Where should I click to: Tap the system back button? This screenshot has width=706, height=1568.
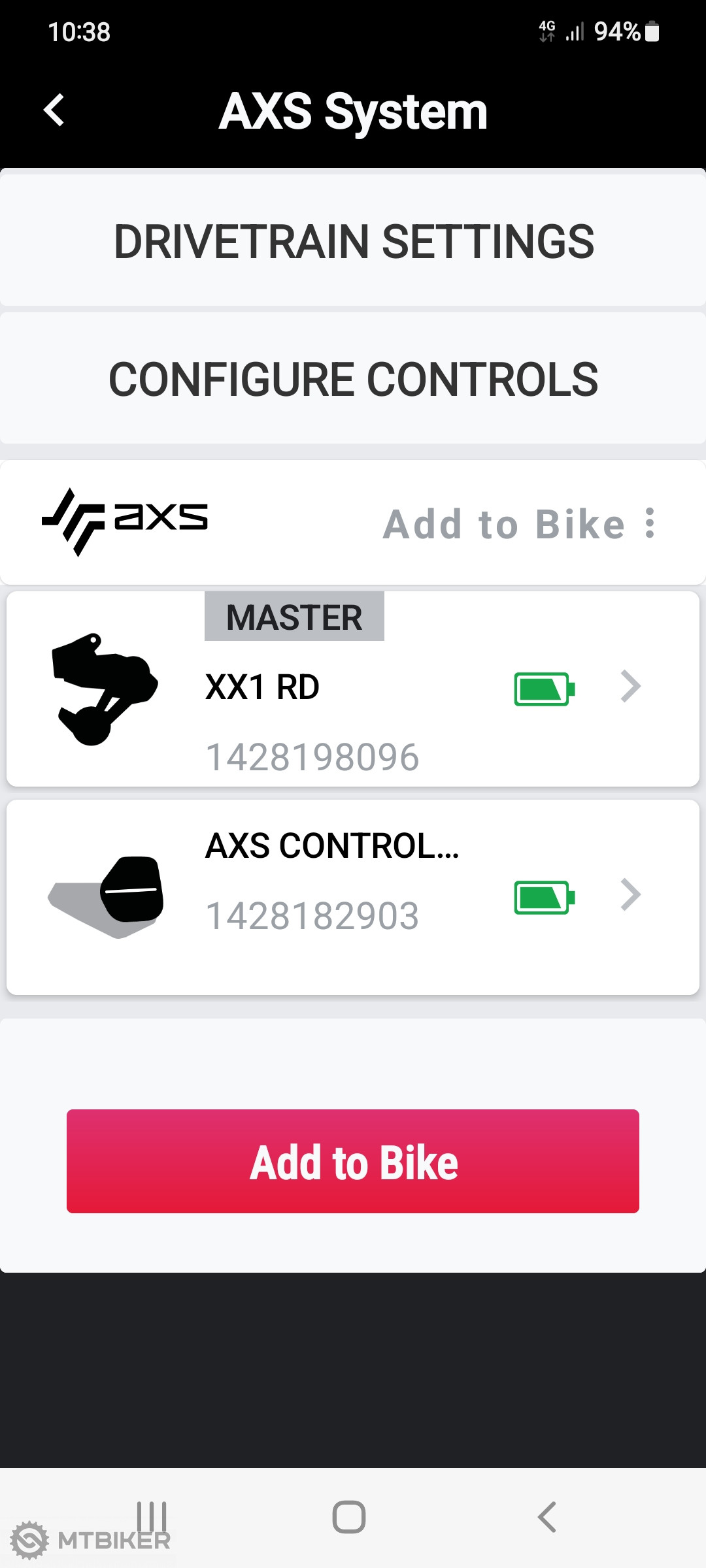point(546,1516)
